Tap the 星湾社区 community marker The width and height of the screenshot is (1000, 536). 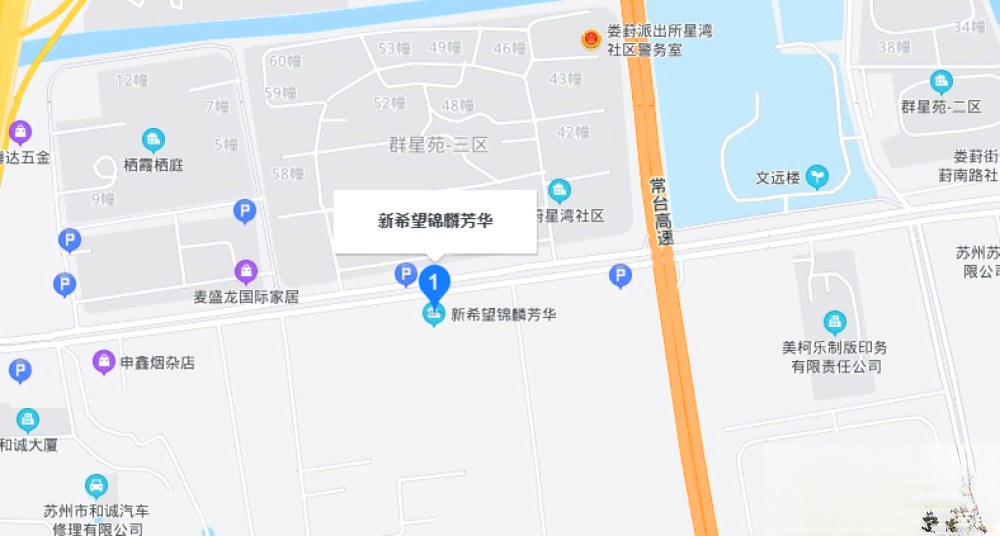click(559, 190)
